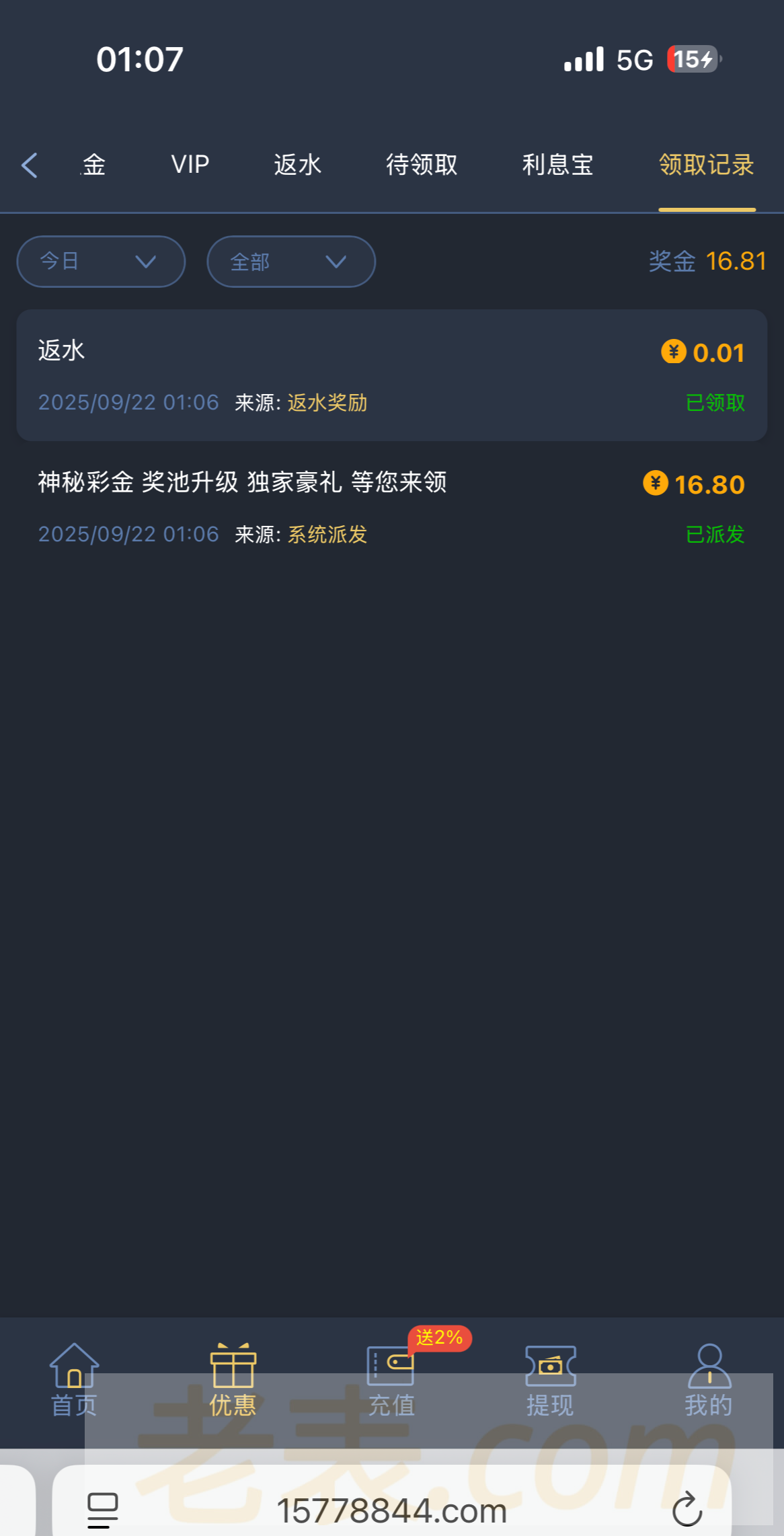Switch to the 提现 withdrawal tab

point(550,1380)
